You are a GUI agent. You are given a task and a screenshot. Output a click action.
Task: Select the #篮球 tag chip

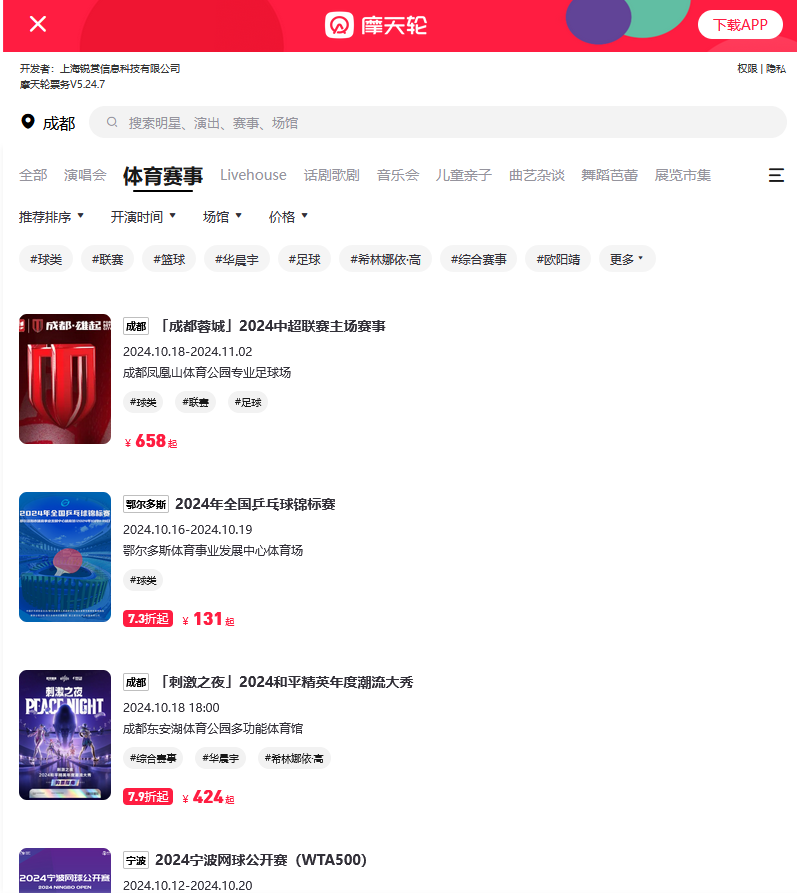[169, 259]
